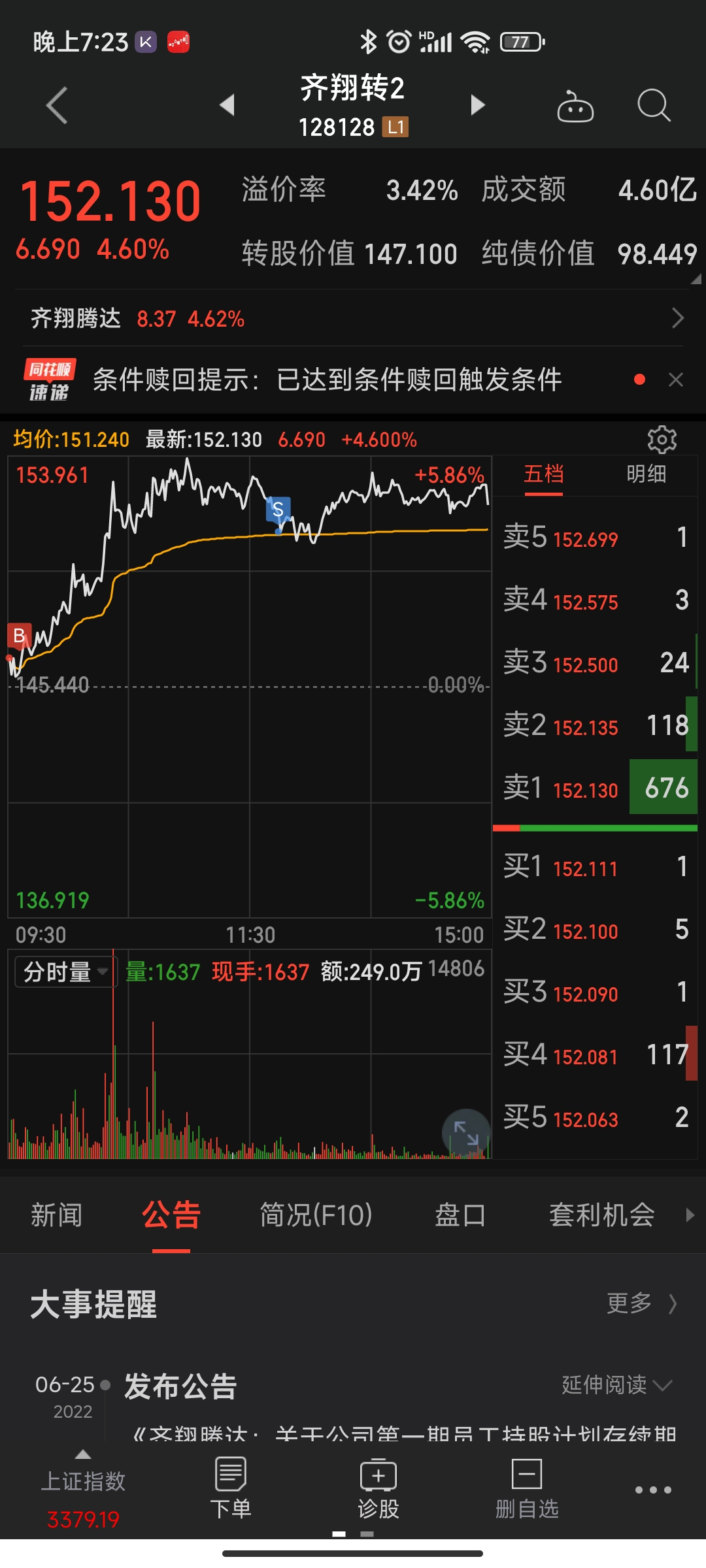View 更多 under 大事提醒
The image size is (706, 1568).
click(641, 1303)
